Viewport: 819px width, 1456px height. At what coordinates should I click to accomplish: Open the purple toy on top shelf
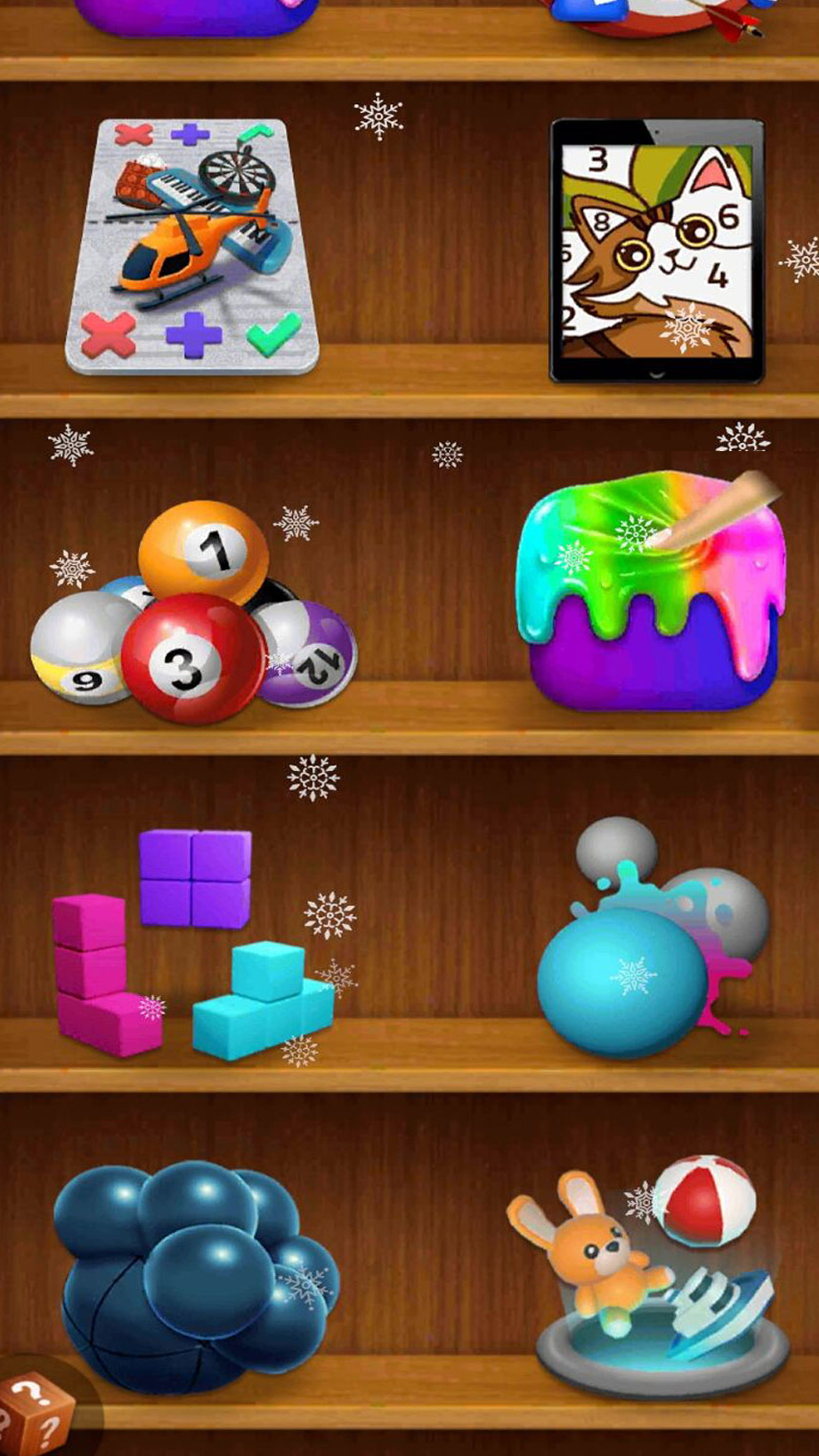[x=196, y=17]
